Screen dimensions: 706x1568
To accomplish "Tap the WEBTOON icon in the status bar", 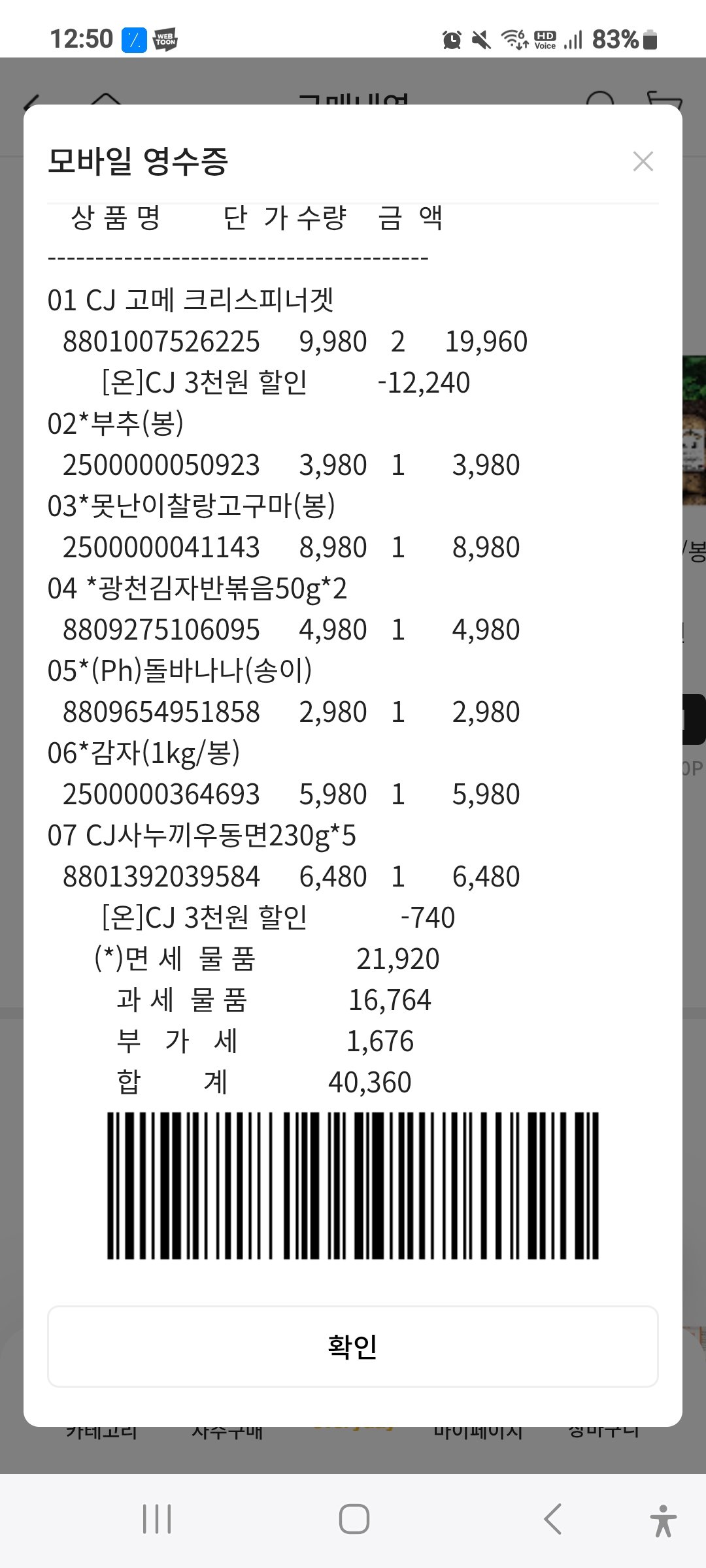I will tap(164, 41).
